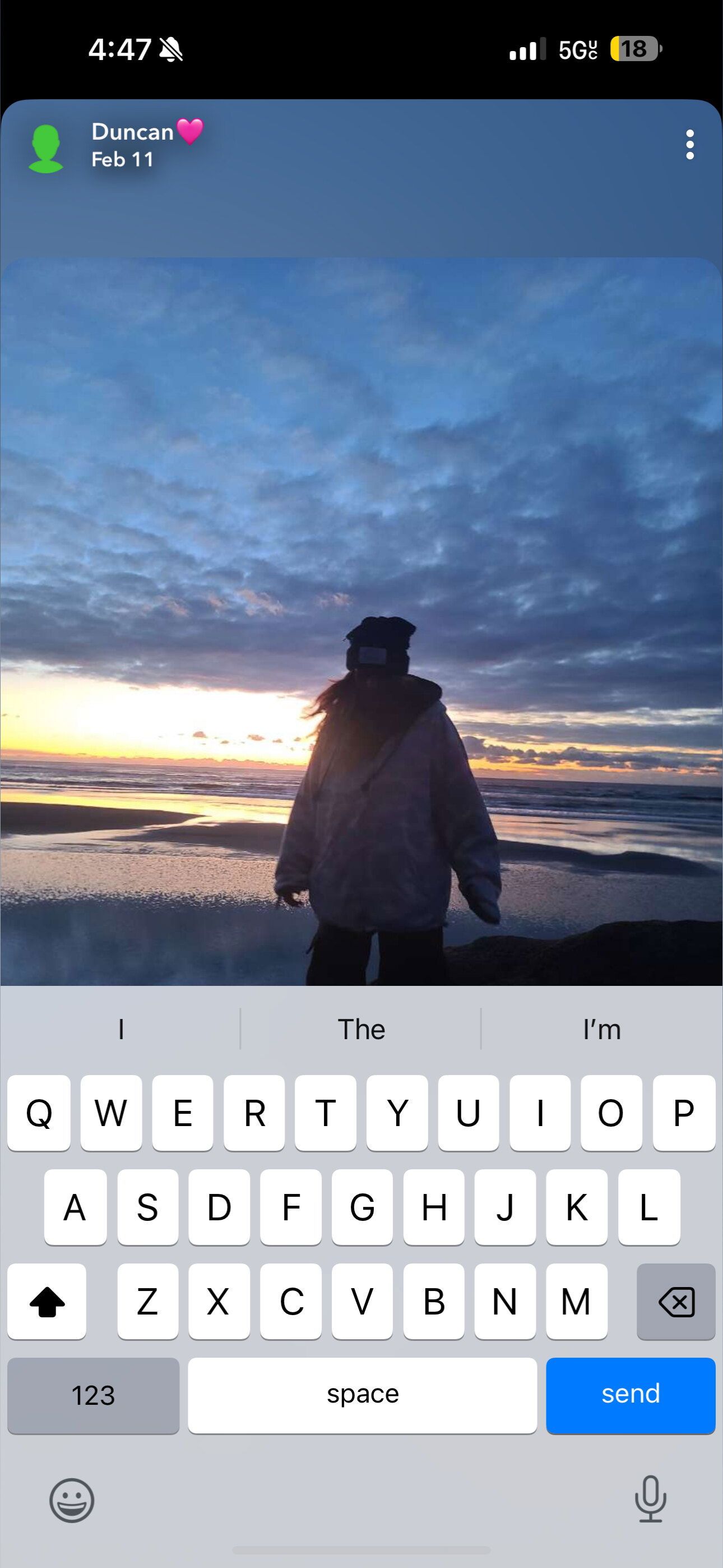Screen dimensions: 723x1568
Task: Open the emoji keyboard
Action: [72, 1500]
